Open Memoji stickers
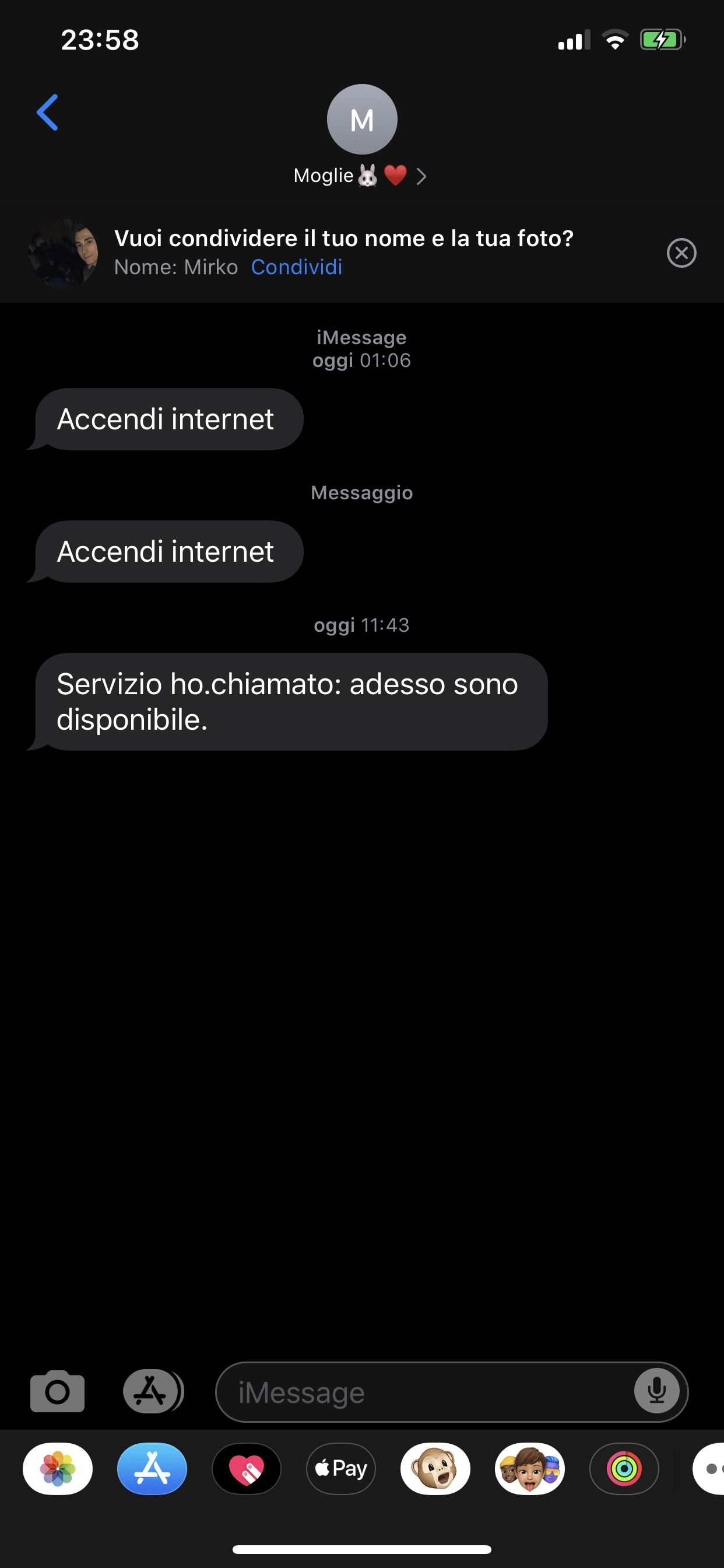724x1568 pixels. click(530, 1469)
